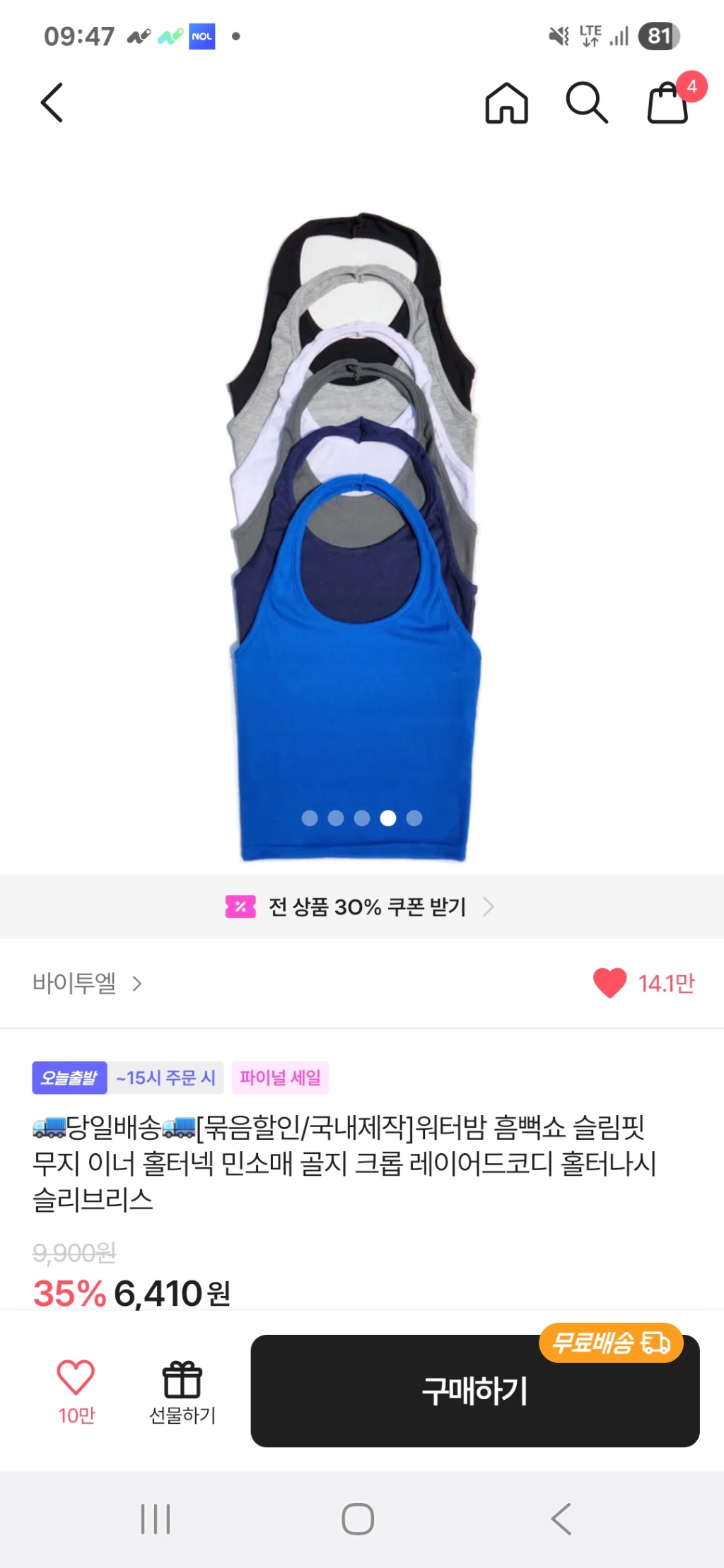The width and height of the screenshot is (724, 1568).
Task: Tap the pink coupon ticket icon
Action: tap(240, 907)
